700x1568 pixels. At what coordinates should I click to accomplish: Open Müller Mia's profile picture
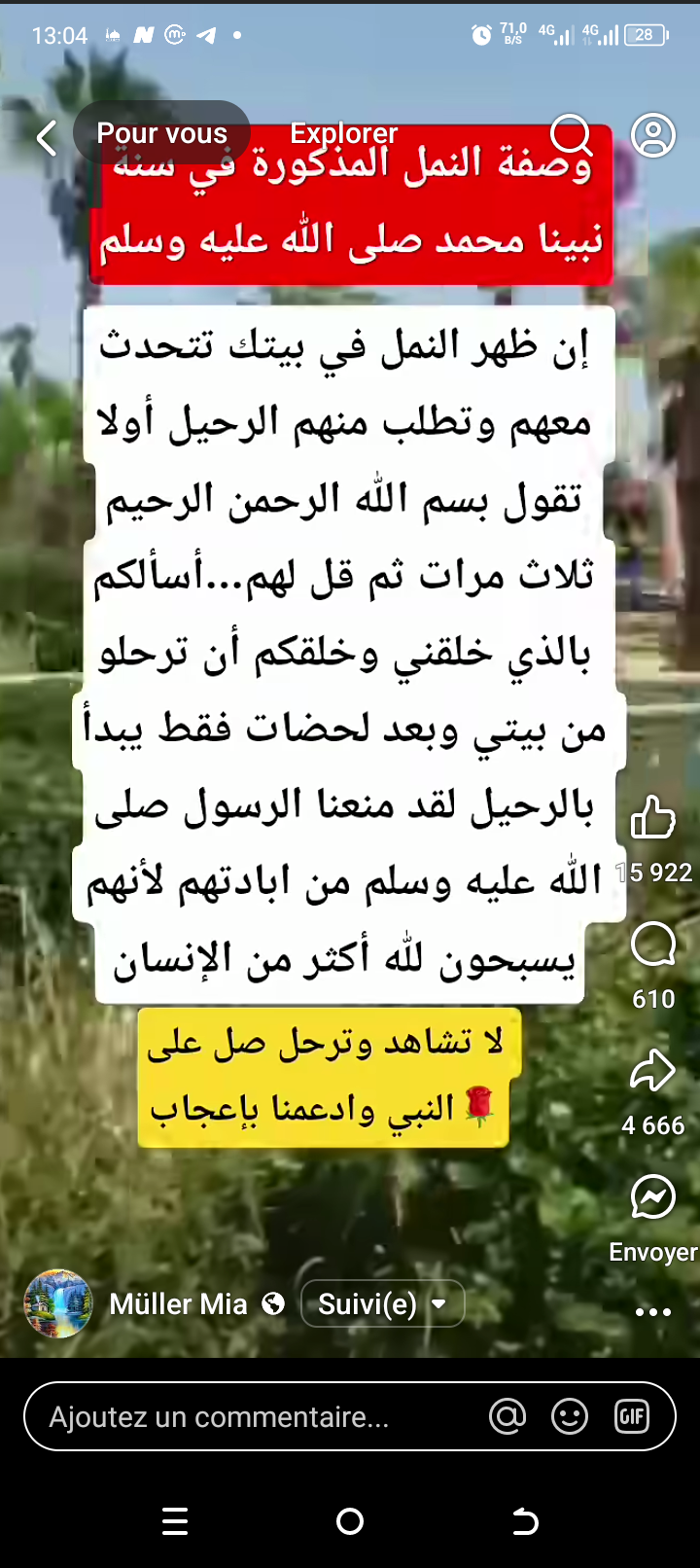(58, 1303)
